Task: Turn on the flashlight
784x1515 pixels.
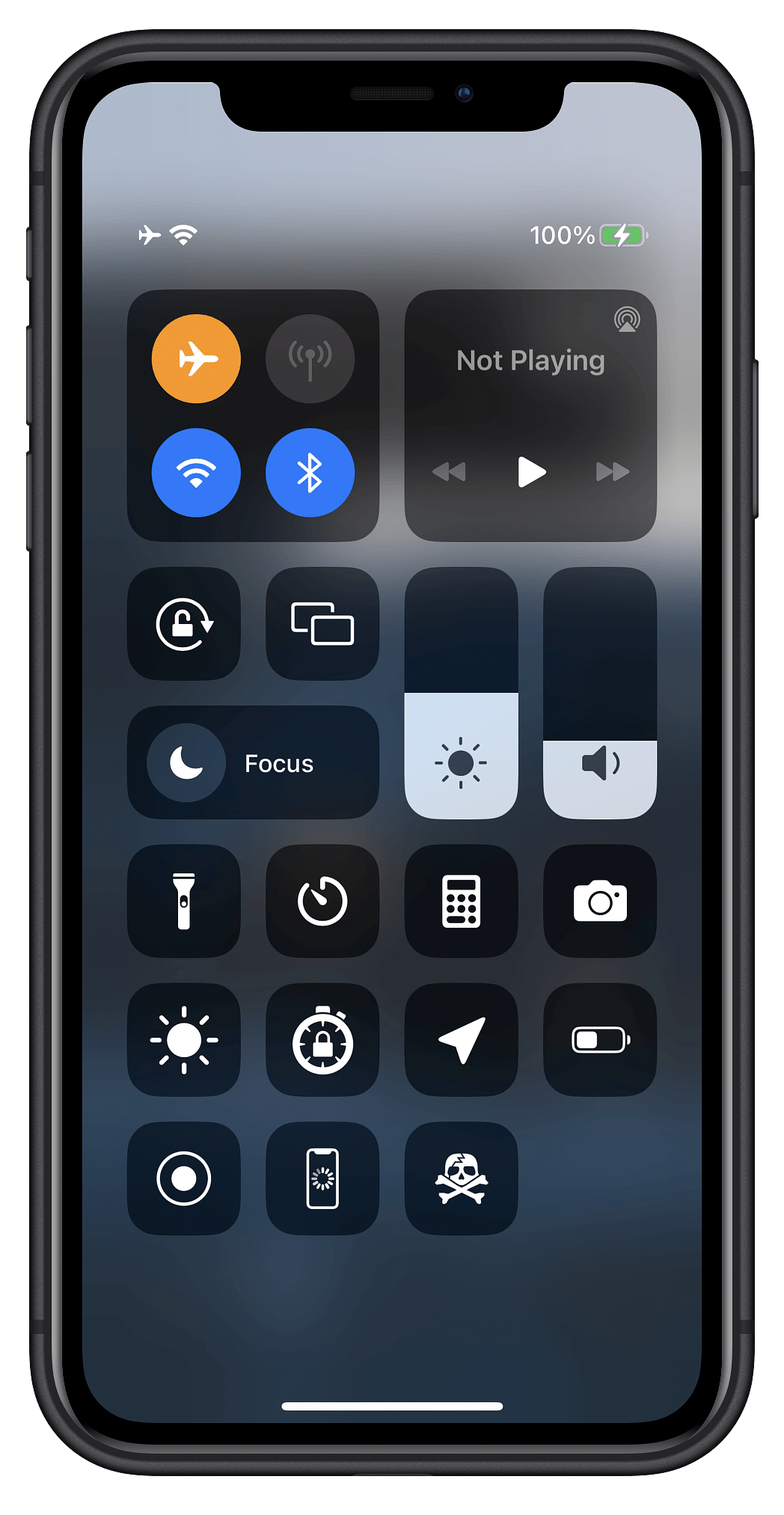Action: [x=184, y=901]
